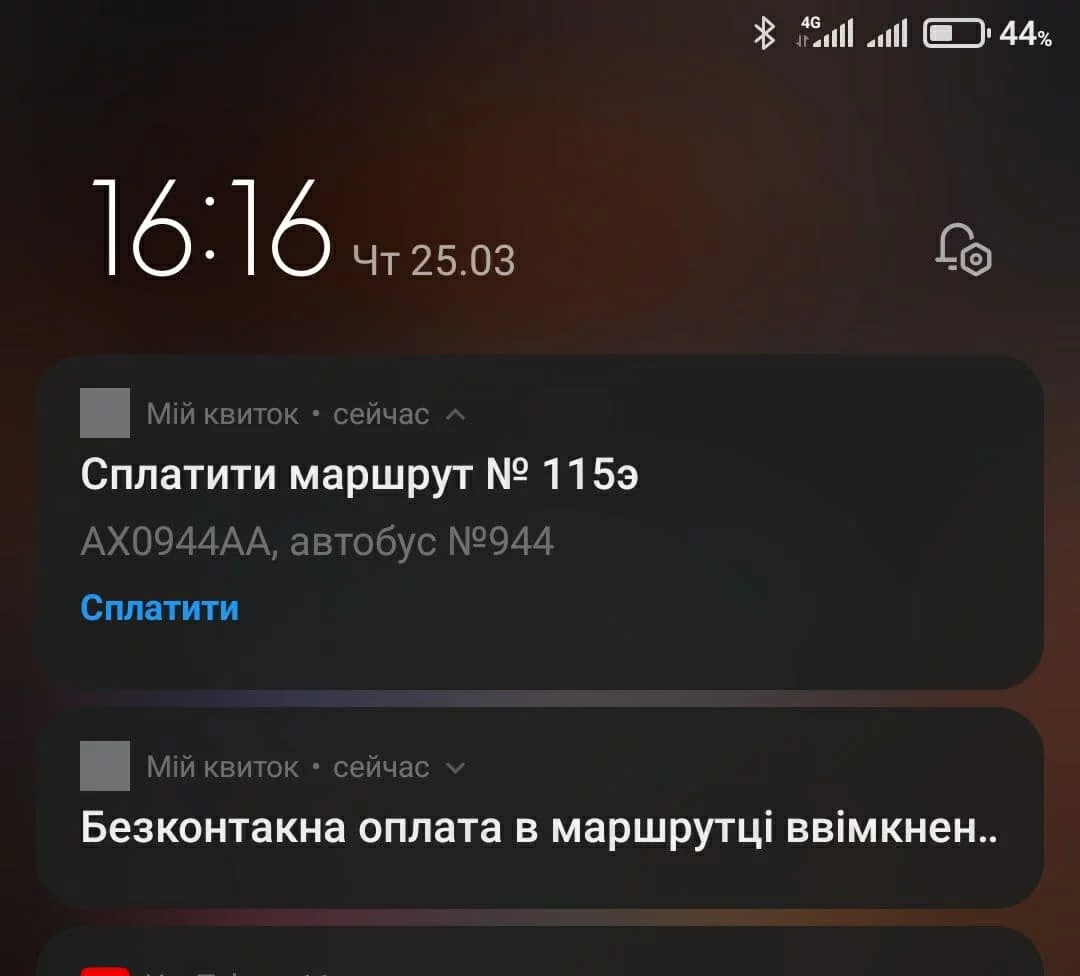This screenshot has width=1080, height=976.
Task: Open the Безконтакна оплата в маршрутці notification
Action: coord(538,830)
